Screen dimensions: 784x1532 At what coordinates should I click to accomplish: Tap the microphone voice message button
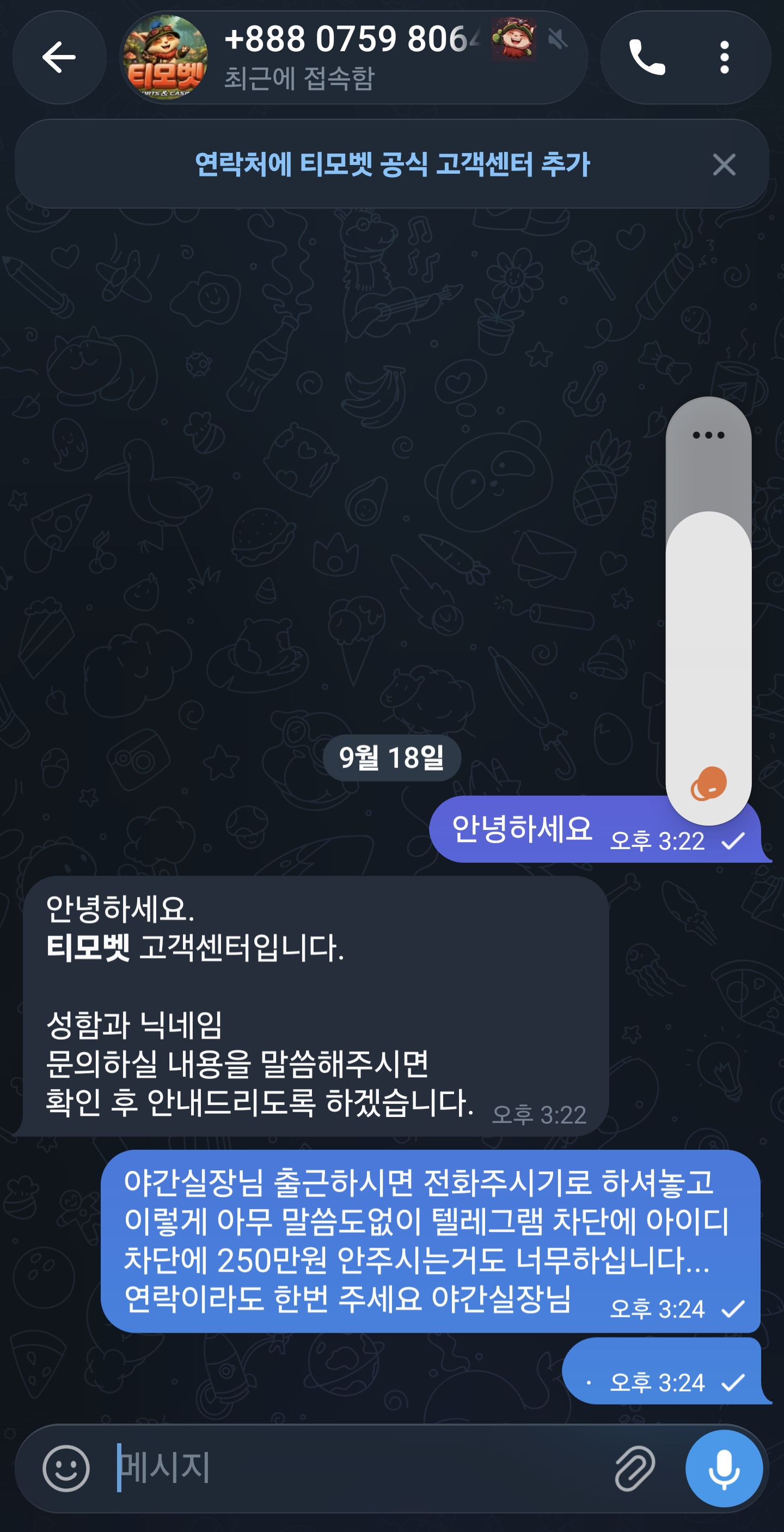[x=724, y=1468]
